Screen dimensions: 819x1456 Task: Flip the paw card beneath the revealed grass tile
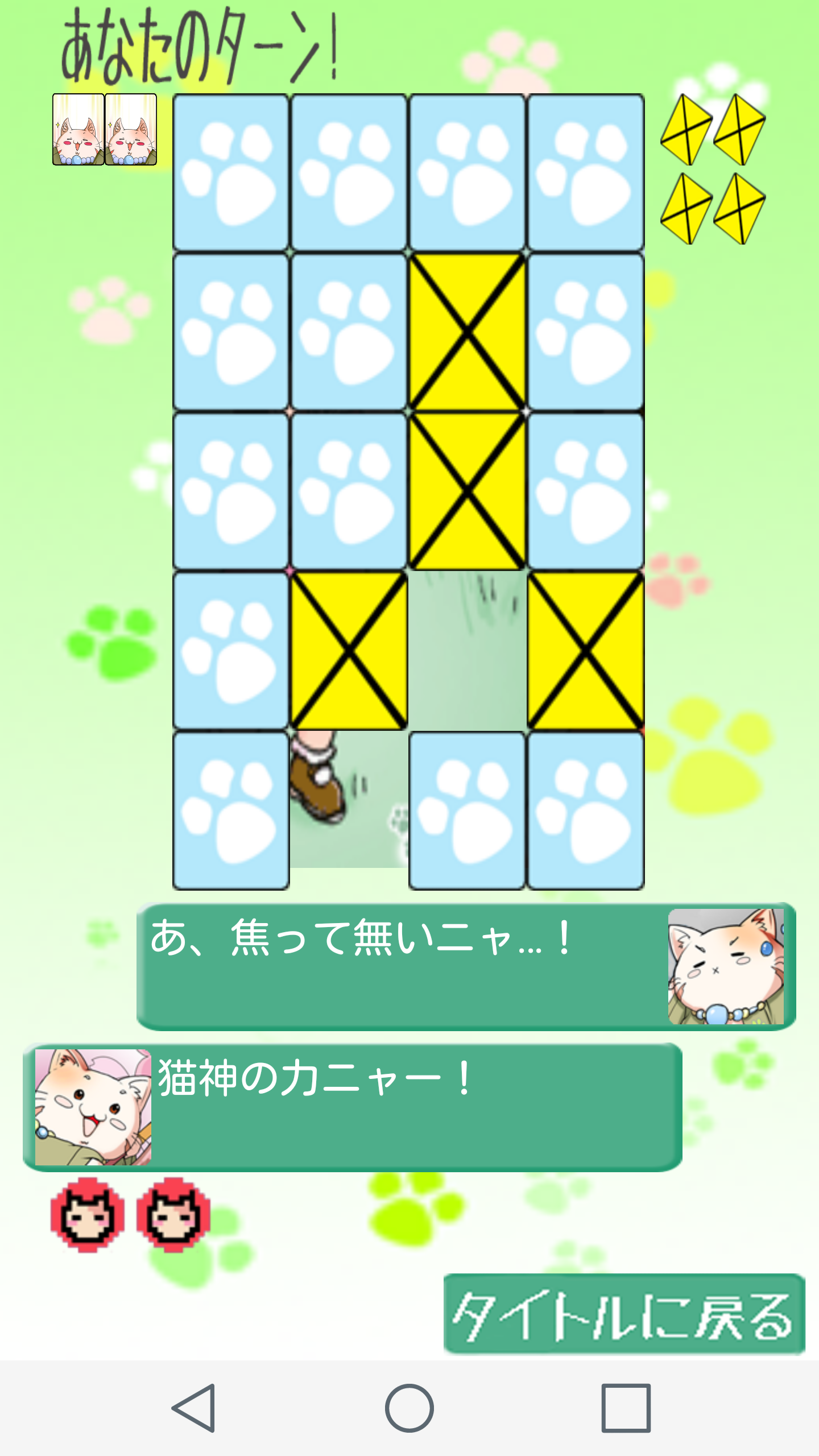[x=467, y=810]
